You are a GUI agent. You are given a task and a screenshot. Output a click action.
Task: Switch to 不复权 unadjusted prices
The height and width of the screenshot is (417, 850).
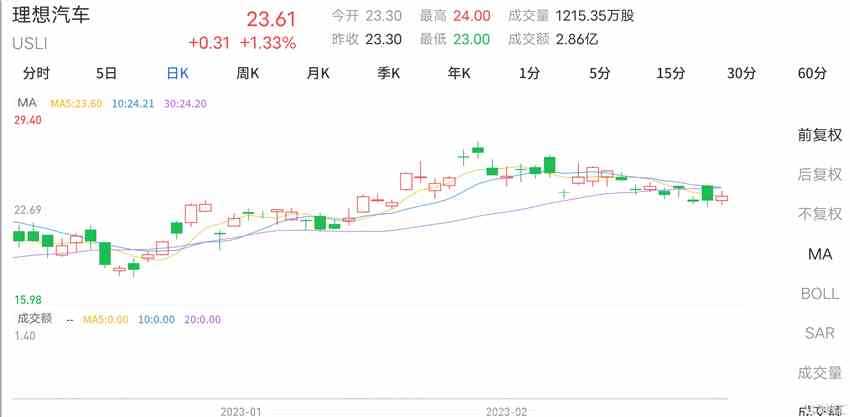click(819, 214)
